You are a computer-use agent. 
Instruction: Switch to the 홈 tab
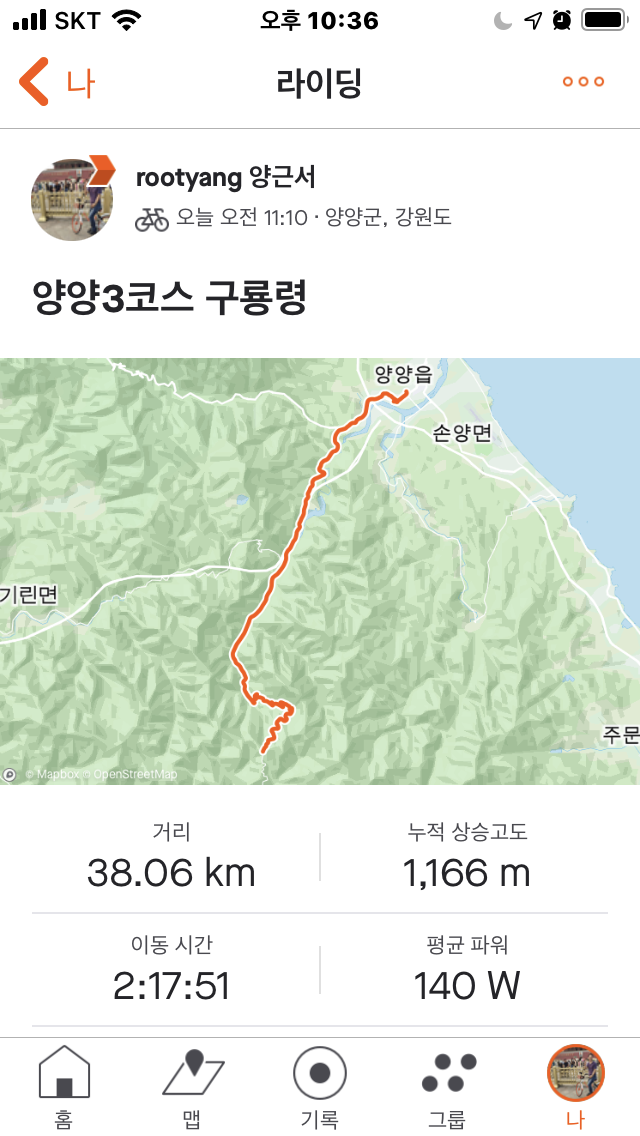(x=64, y=1085)
